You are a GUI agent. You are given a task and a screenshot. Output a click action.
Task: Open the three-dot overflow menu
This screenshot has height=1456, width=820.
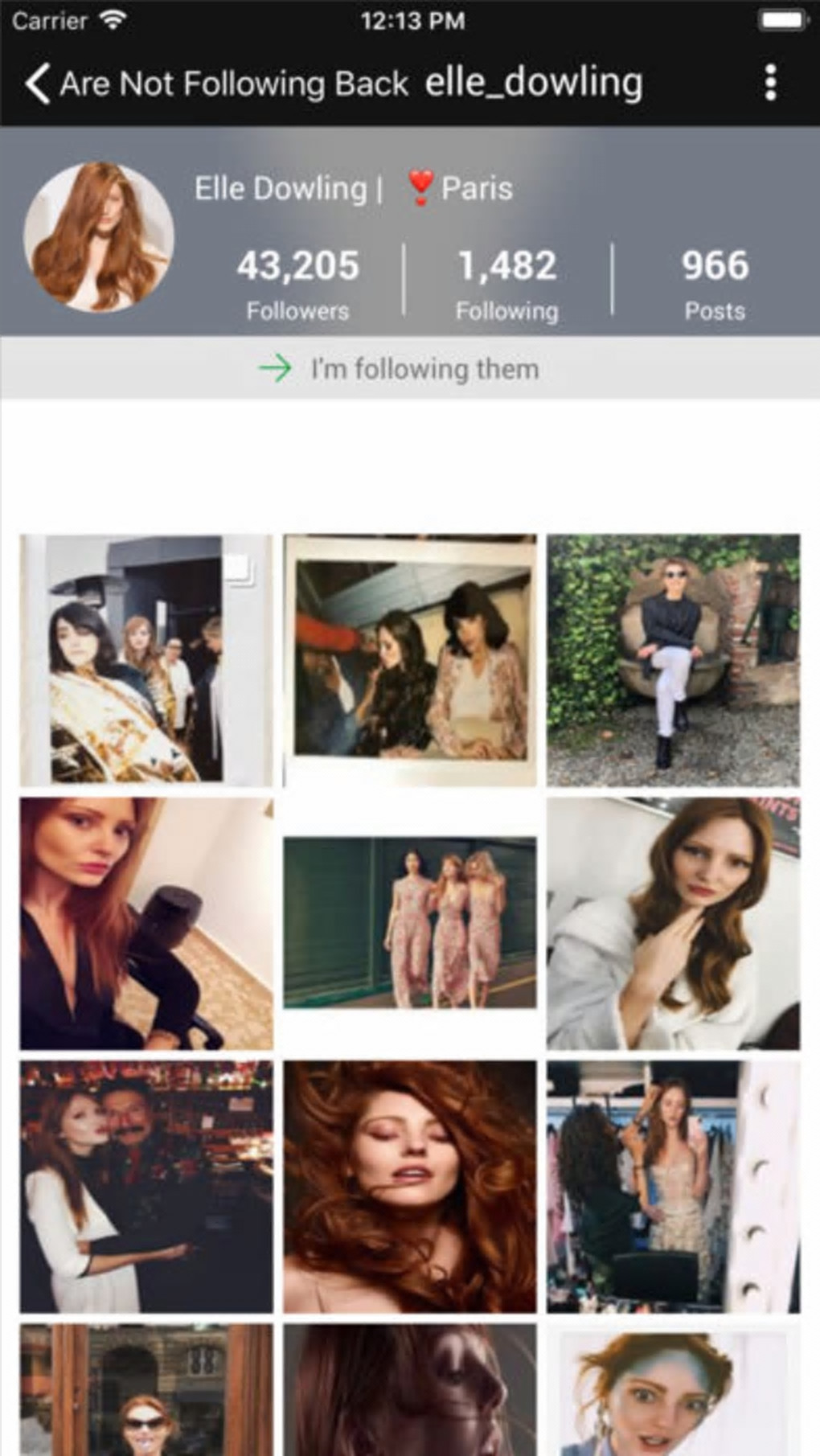770,83
